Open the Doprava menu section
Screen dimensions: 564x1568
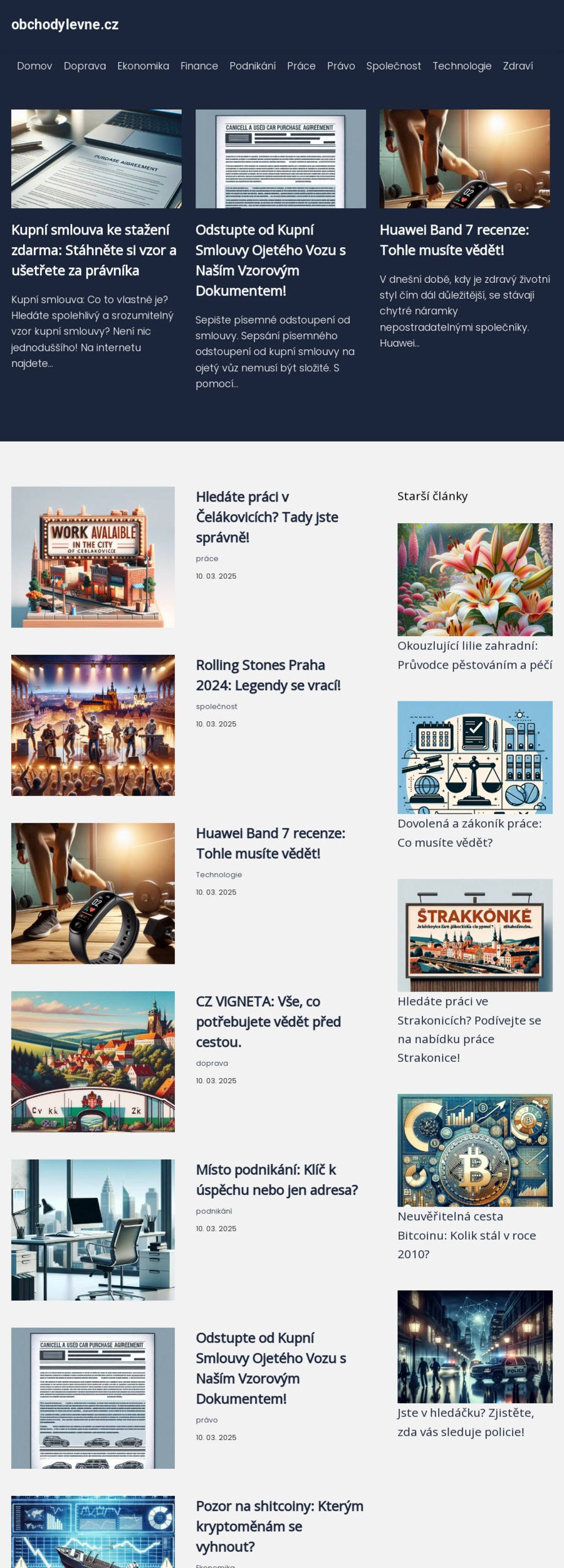click(85, 66)
